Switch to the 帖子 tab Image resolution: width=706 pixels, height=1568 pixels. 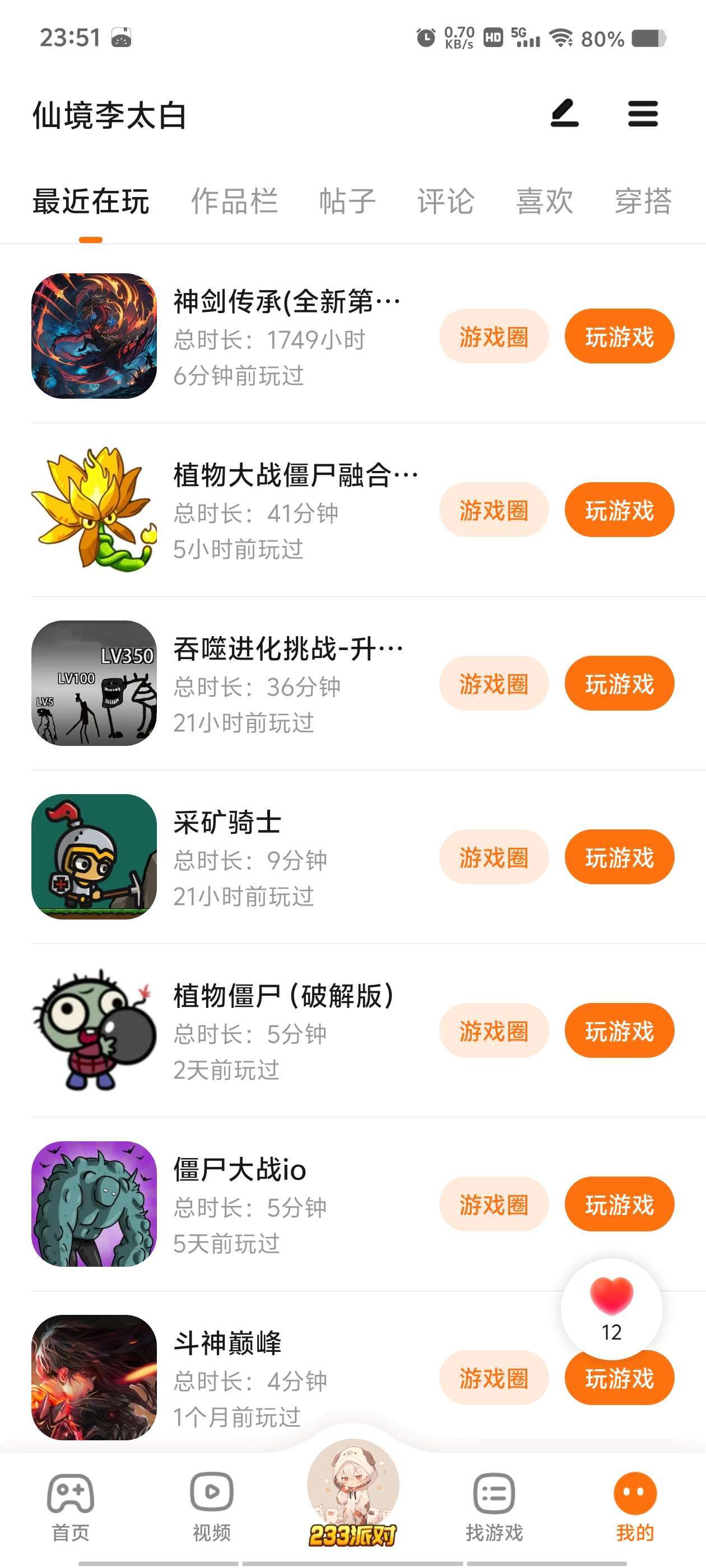point(347,201)
